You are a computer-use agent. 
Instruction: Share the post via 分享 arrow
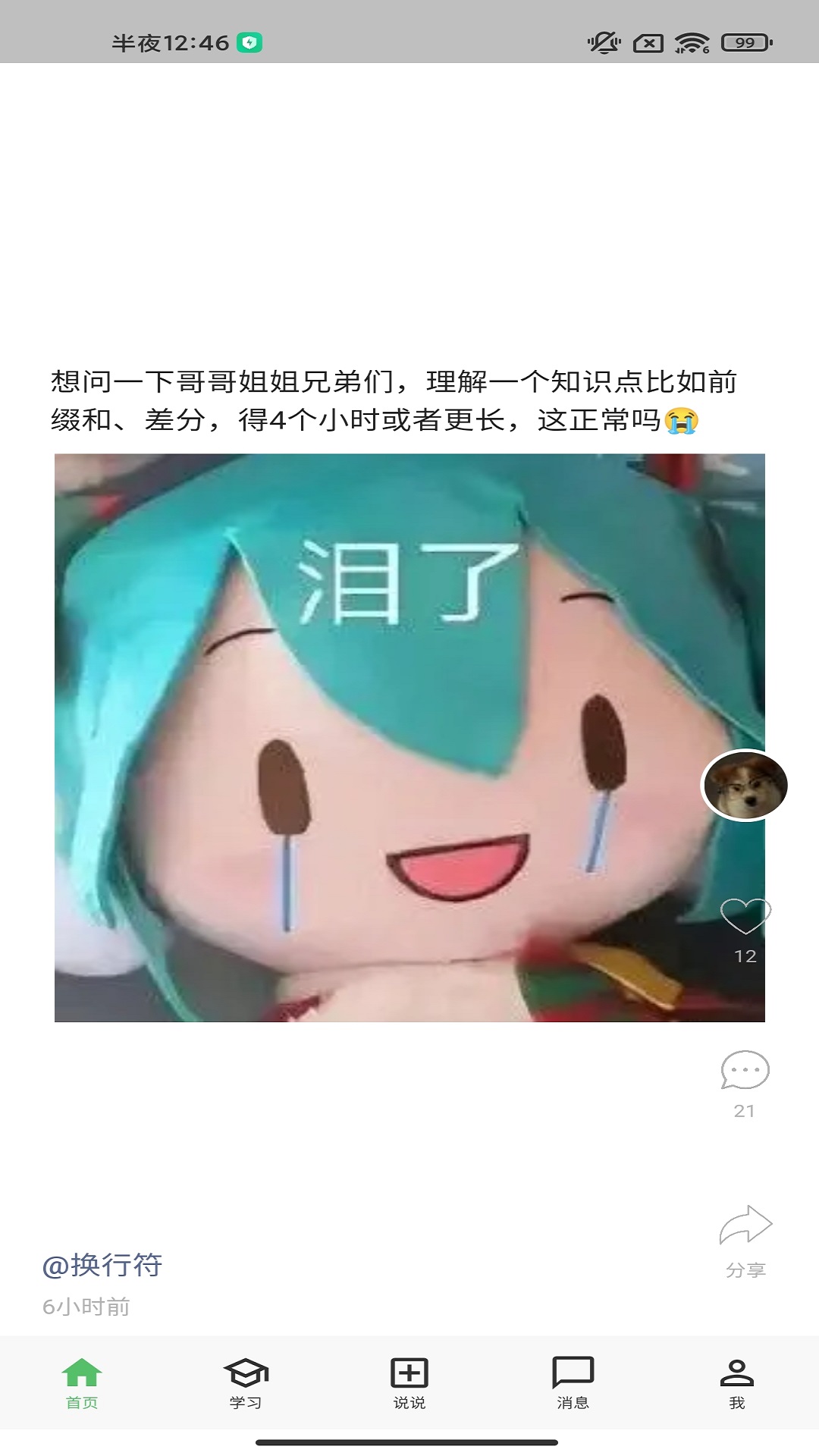pos(745,1225)
